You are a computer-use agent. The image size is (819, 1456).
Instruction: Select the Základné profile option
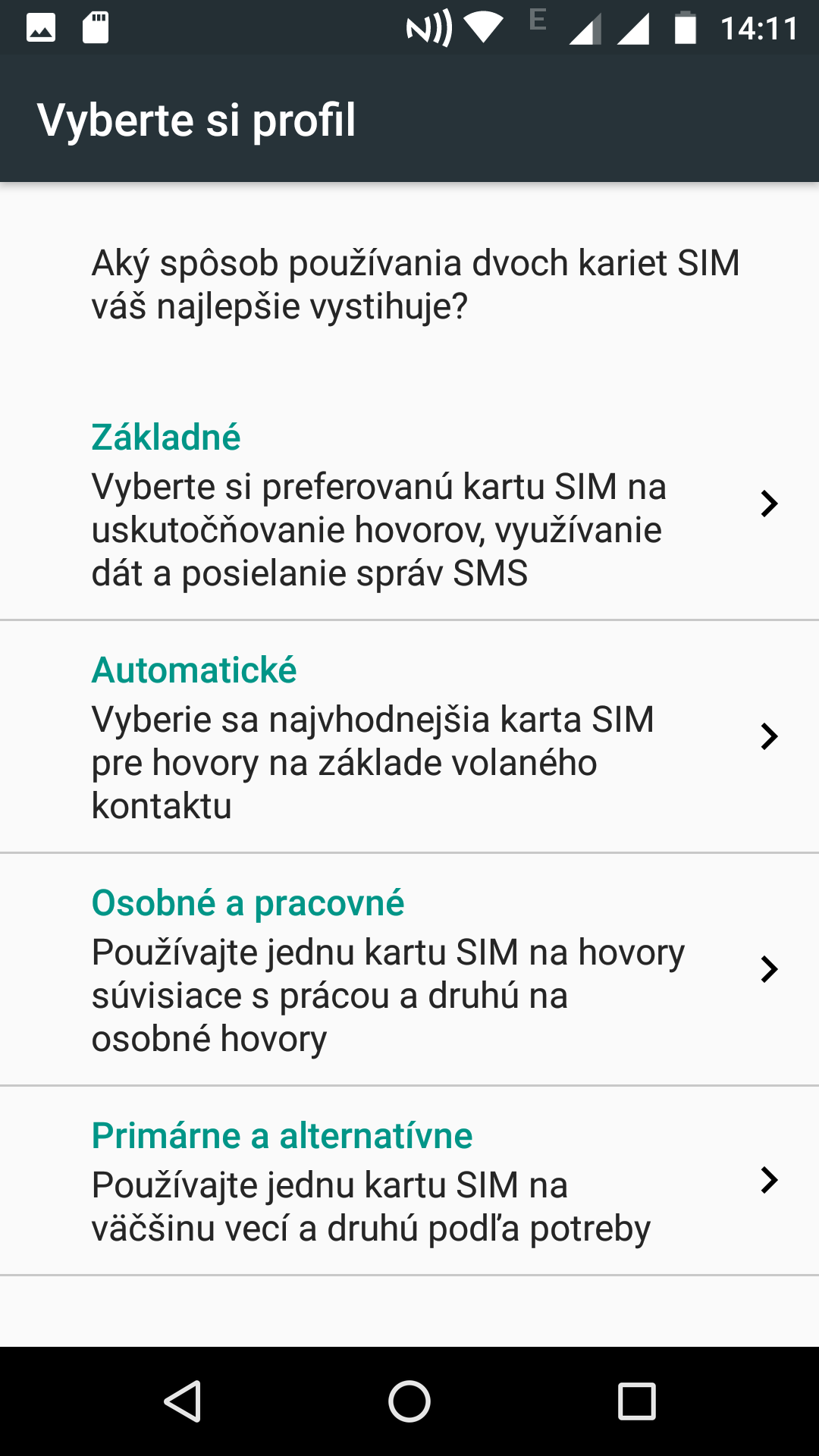[409, 504]
